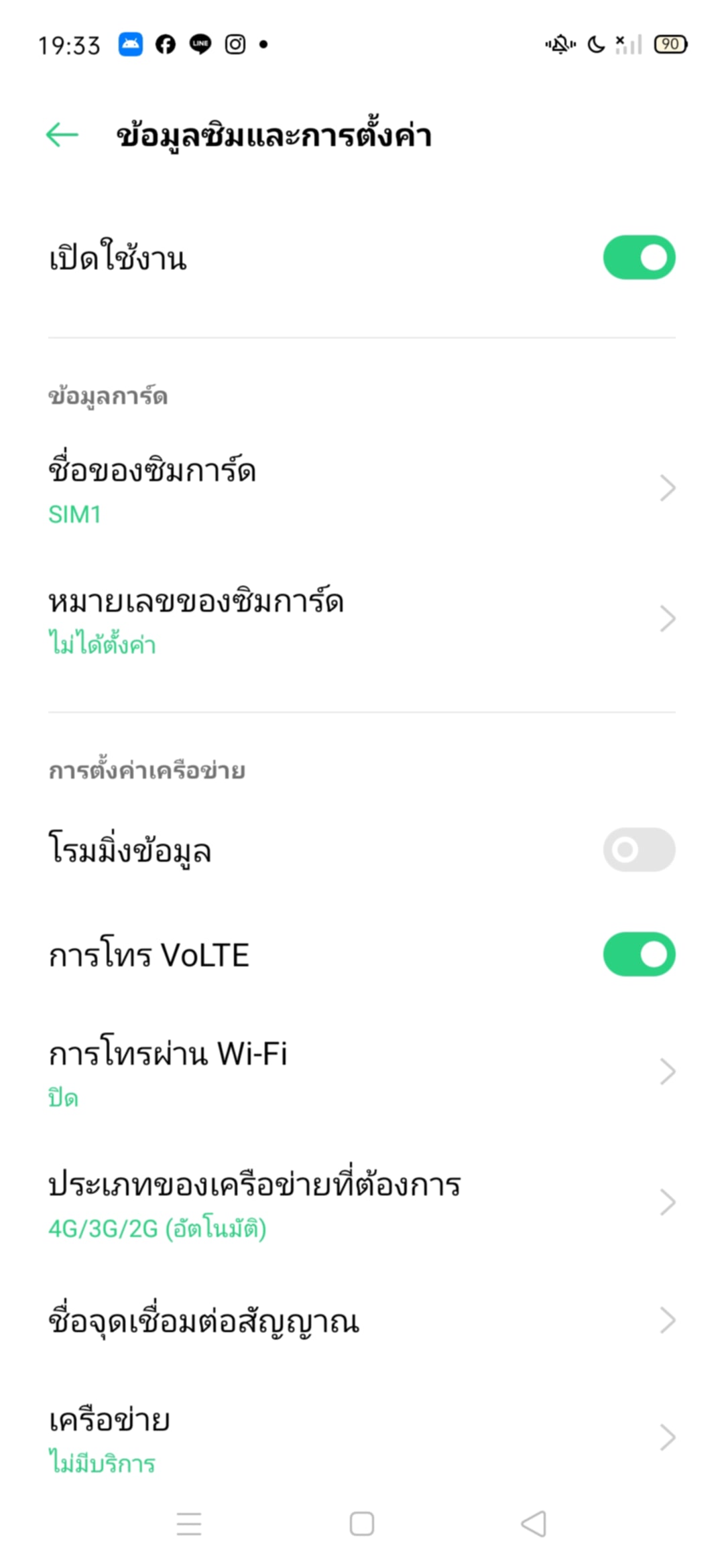This screenshot has width=724, height=1568.
Task: Open the เครือข่าย network row
Action: coord(362,1437)
